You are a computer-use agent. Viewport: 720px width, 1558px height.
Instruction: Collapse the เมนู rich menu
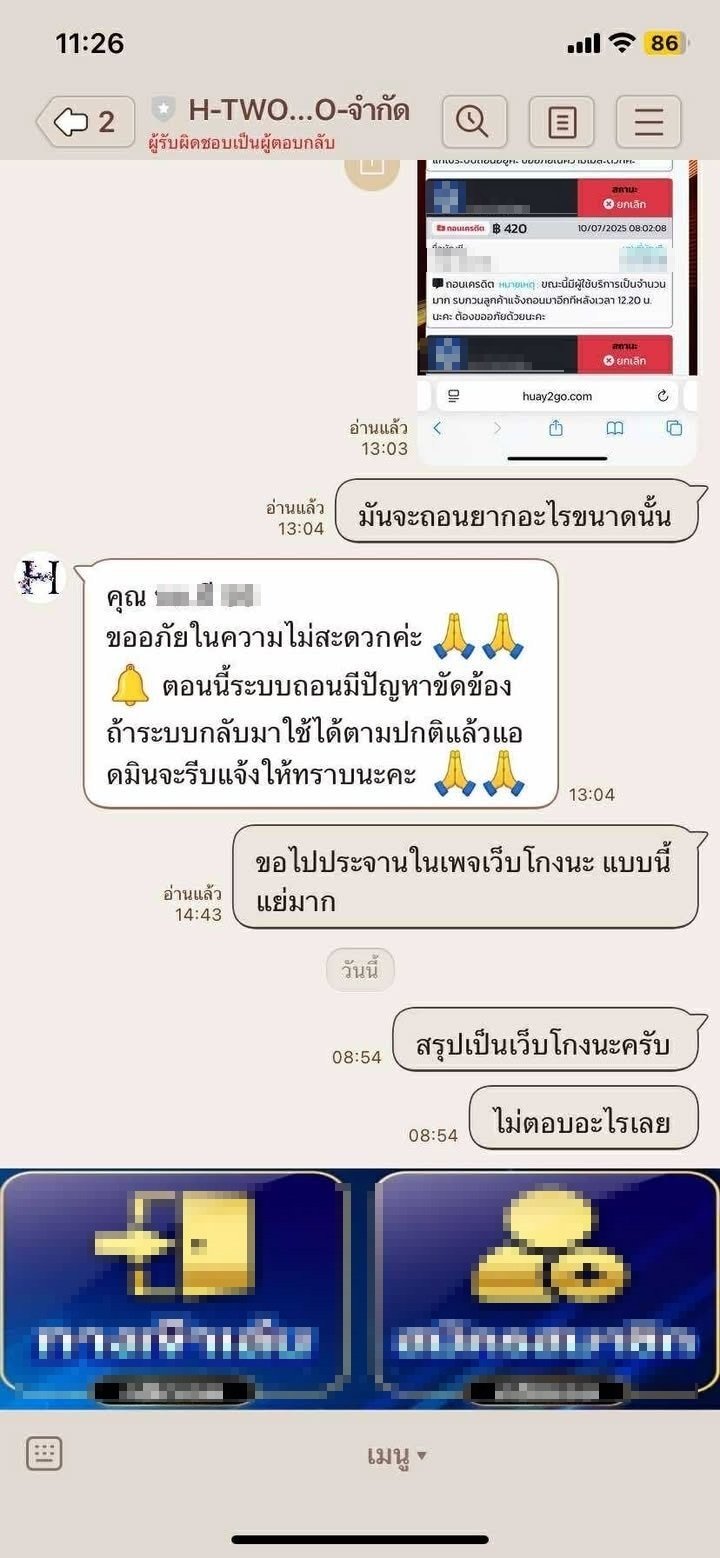tap(396, 1455)
